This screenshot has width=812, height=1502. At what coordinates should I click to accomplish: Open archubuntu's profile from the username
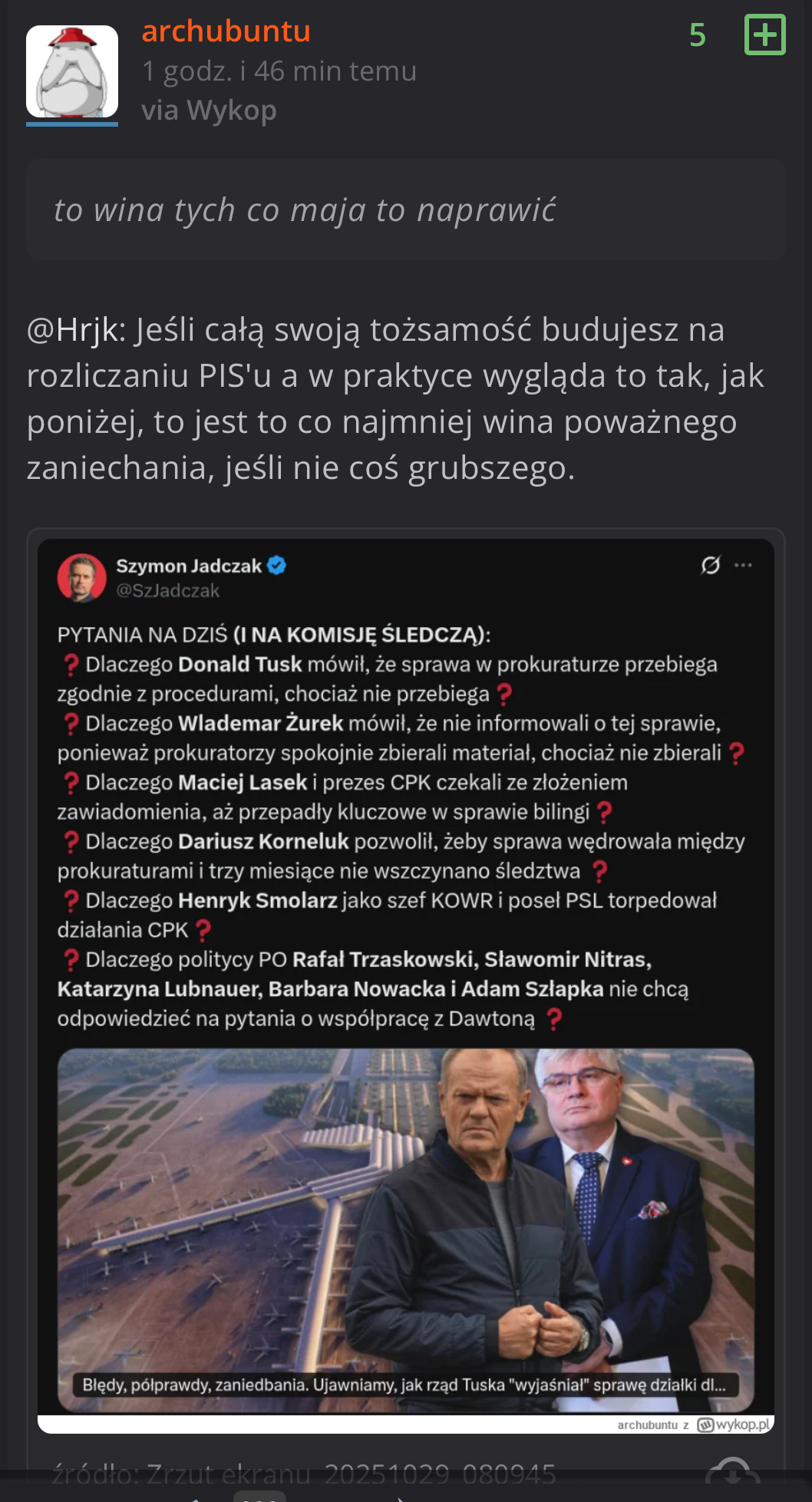[226, 31]
